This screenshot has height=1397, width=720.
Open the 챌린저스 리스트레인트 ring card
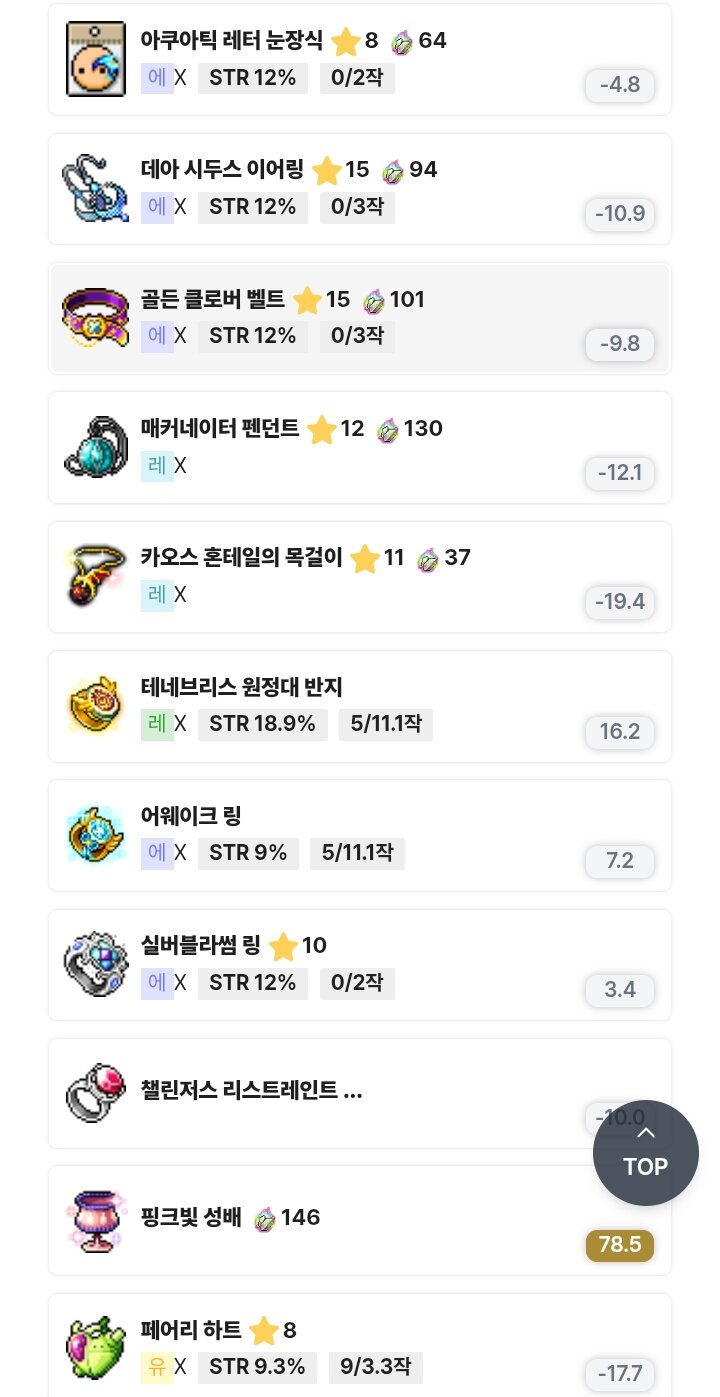pyautogui.click(x=360, y=1093)
